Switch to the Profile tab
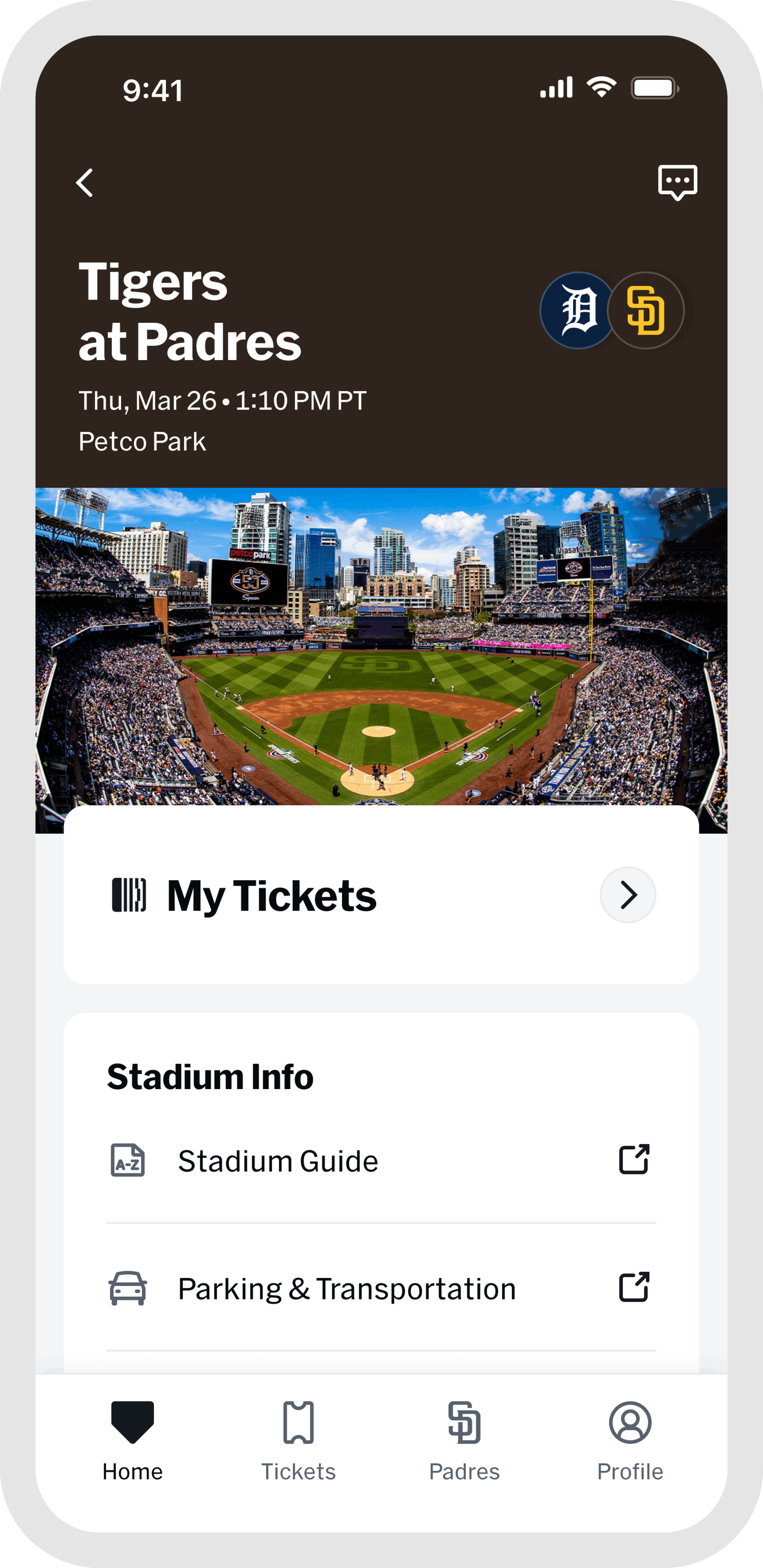 pyautogui.click(x=630, y=1440)
